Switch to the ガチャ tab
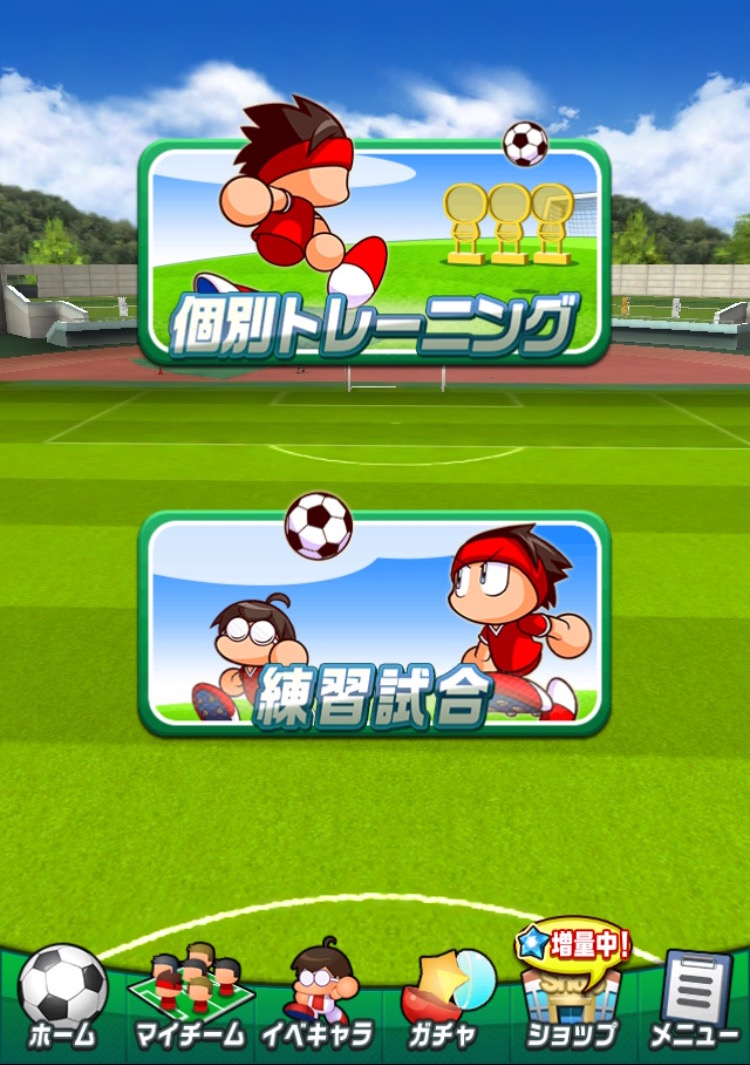750x1065 pixels. tap(441, 1000)
